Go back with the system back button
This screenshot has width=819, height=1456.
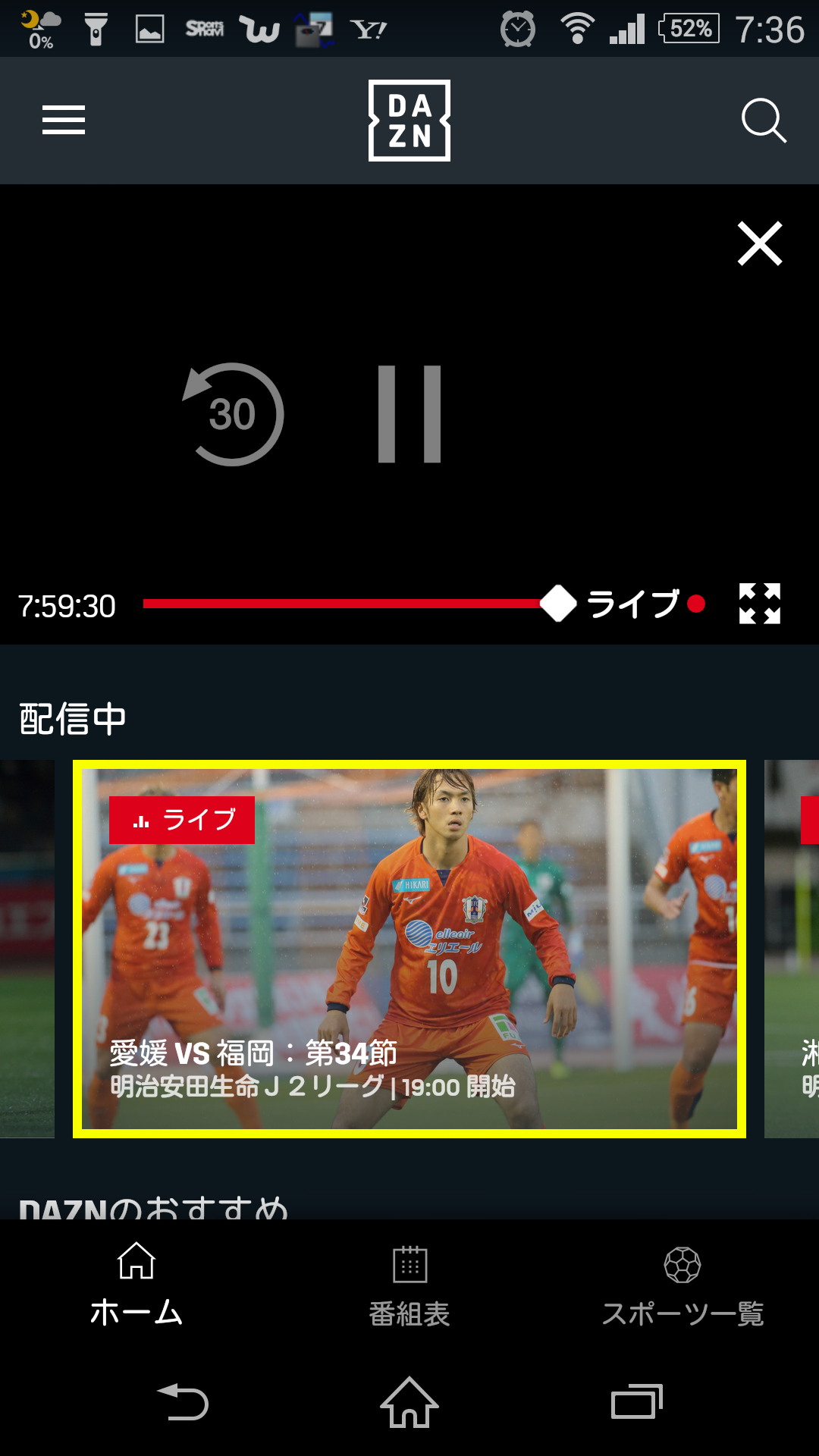(x=182, y=1402)
